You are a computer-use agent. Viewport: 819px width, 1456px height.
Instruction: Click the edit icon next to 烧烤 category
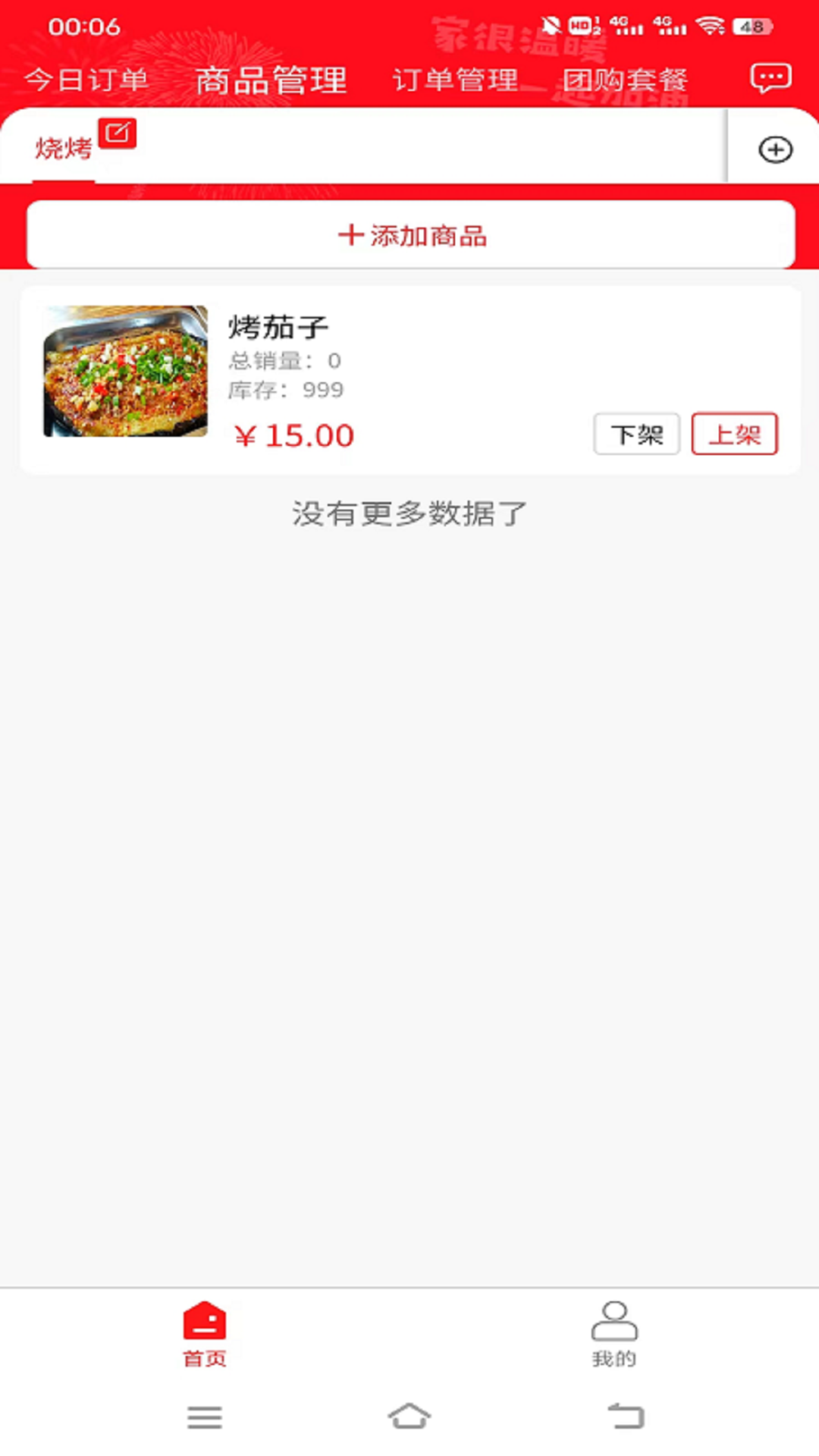click(x=119, y=132)
